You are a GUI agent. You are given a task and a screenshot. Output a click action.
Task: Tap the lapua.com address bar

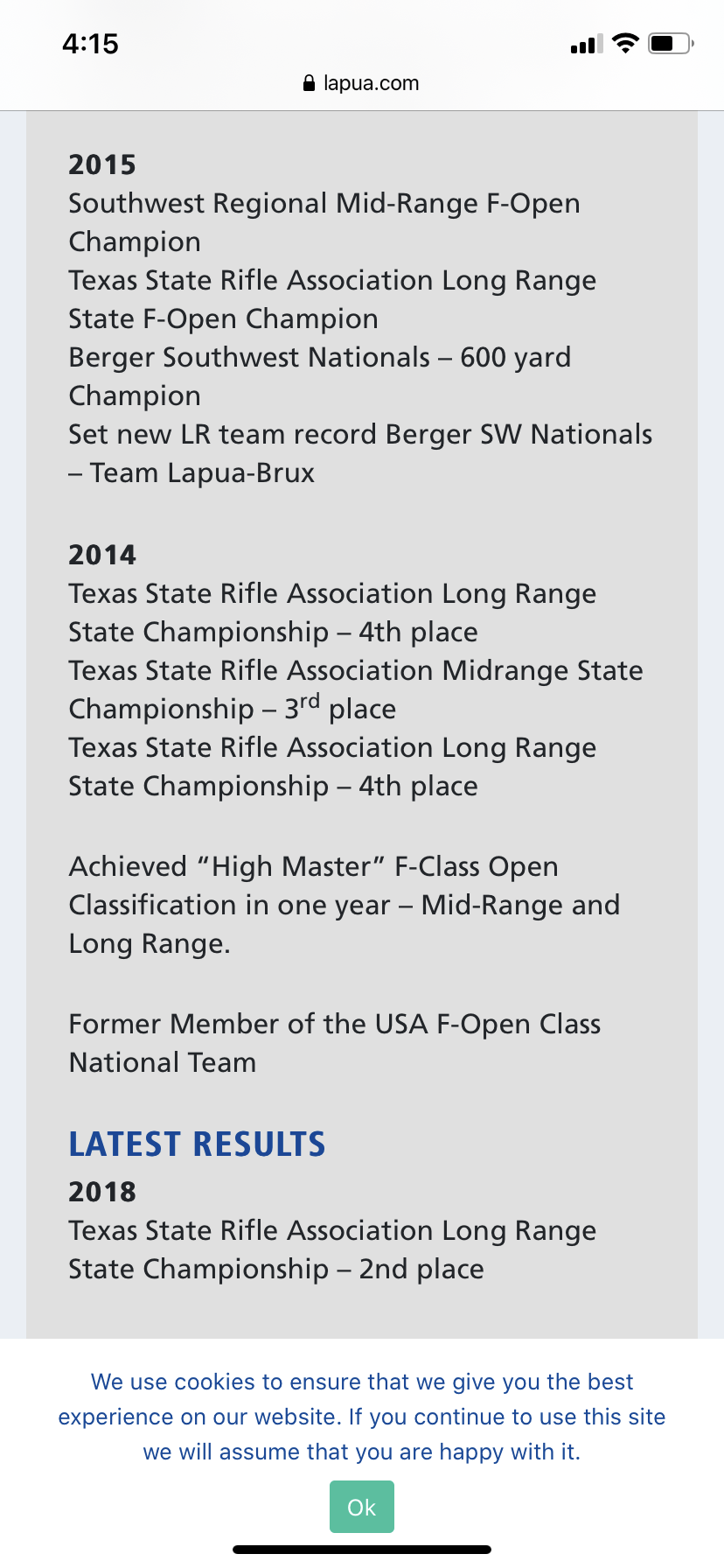tap(362, 83)
